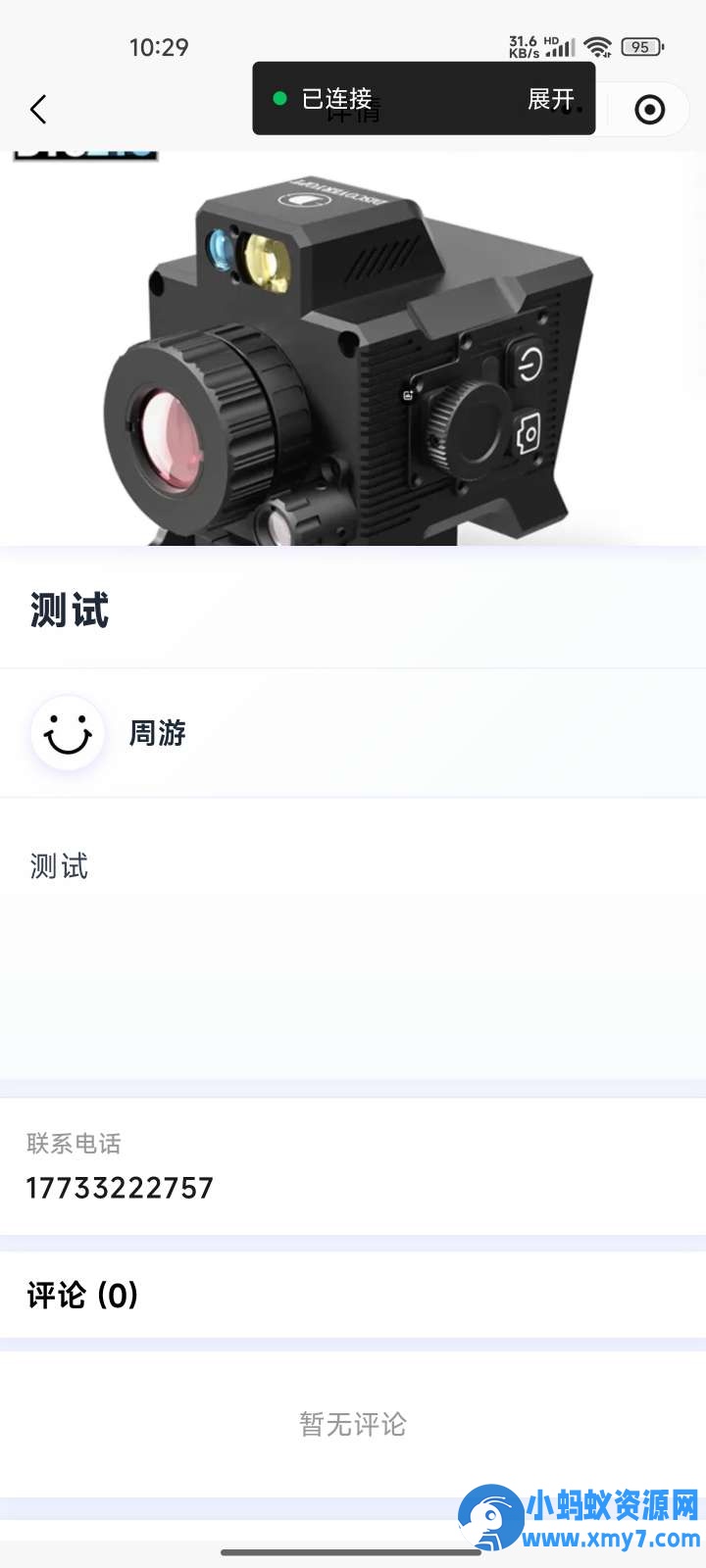Tap the green connected status dot
This screenshot has height=1568, width=706.
click(x=280, y=99)
